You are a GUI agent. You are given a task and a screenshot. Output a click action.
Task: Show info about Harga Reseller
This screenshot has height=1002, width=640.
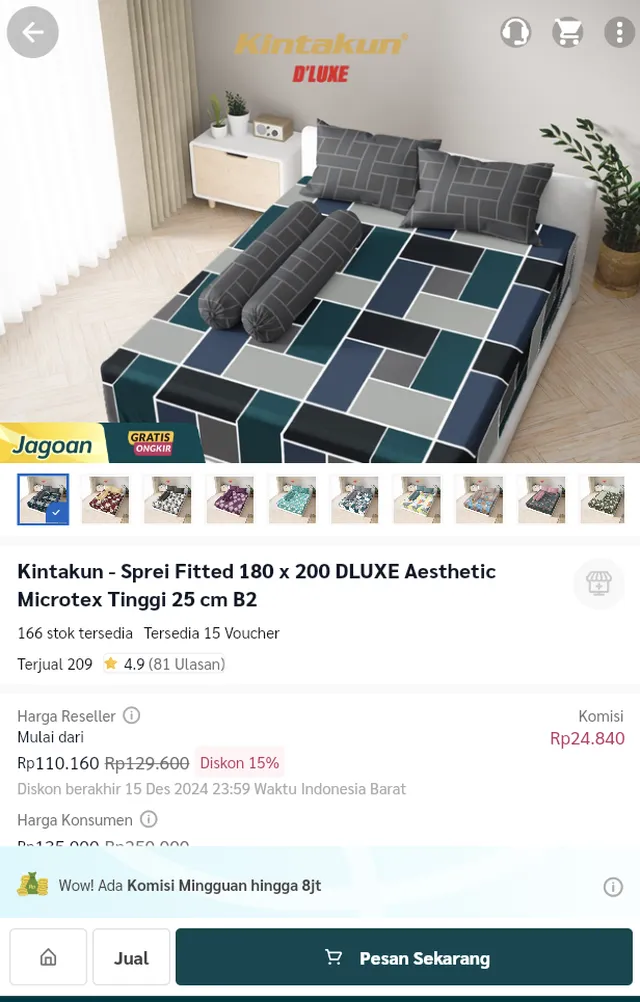132,716
